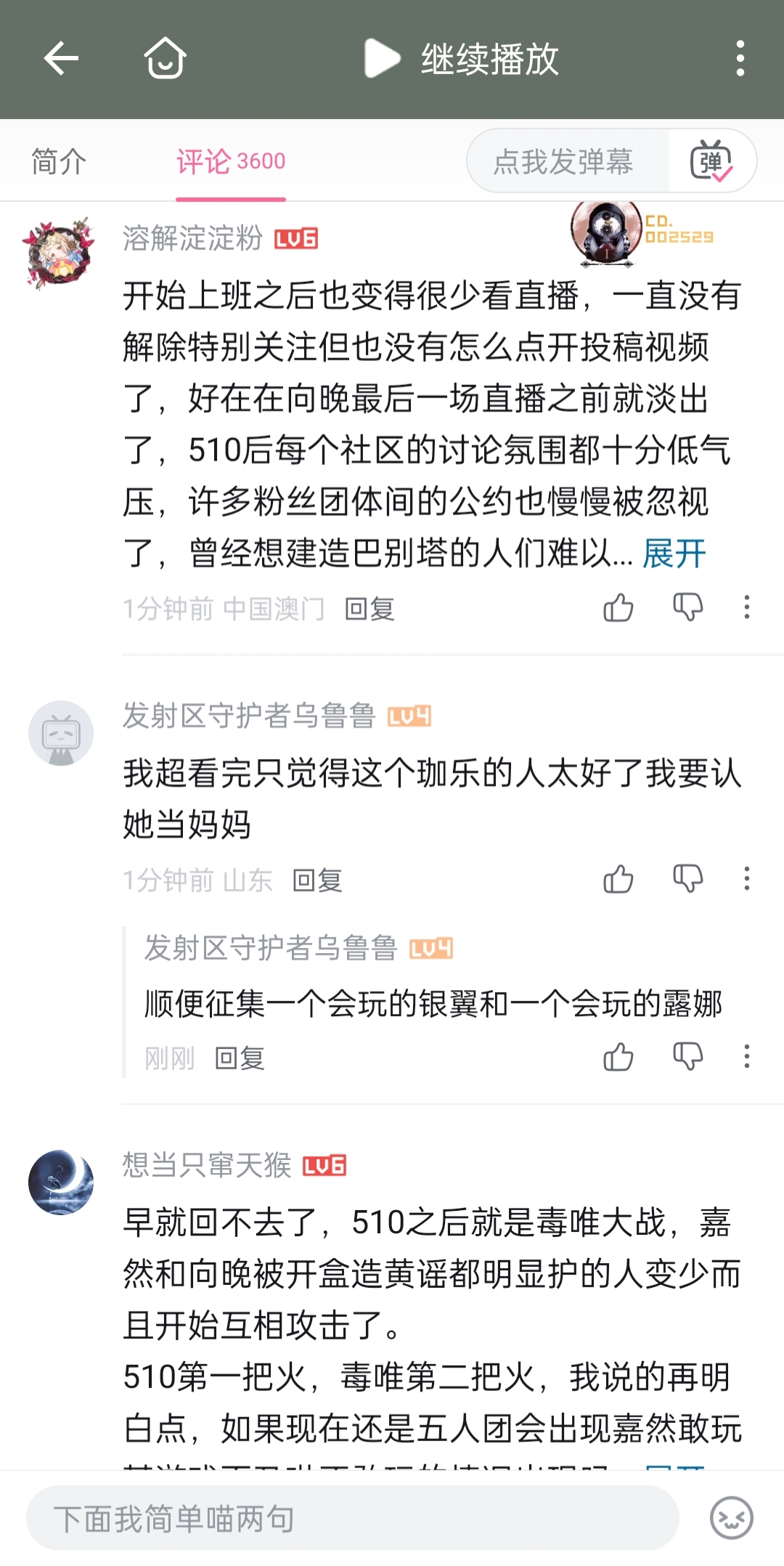
Task: Switch to the 简介 tab
Action: click(x=59, y=161)
